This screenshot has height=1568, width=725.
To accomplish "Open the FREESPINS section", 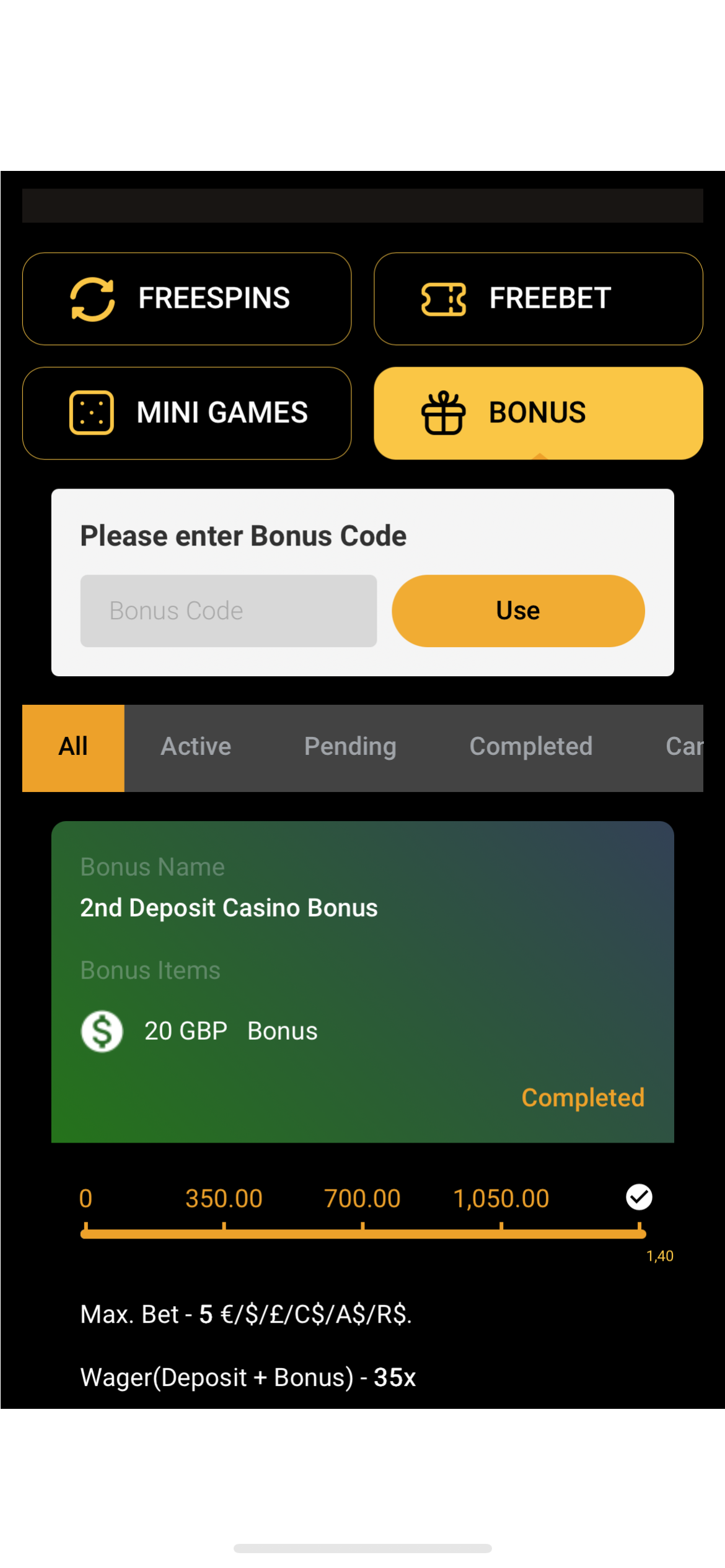I will pyautogui.click(x=187, y=298).
